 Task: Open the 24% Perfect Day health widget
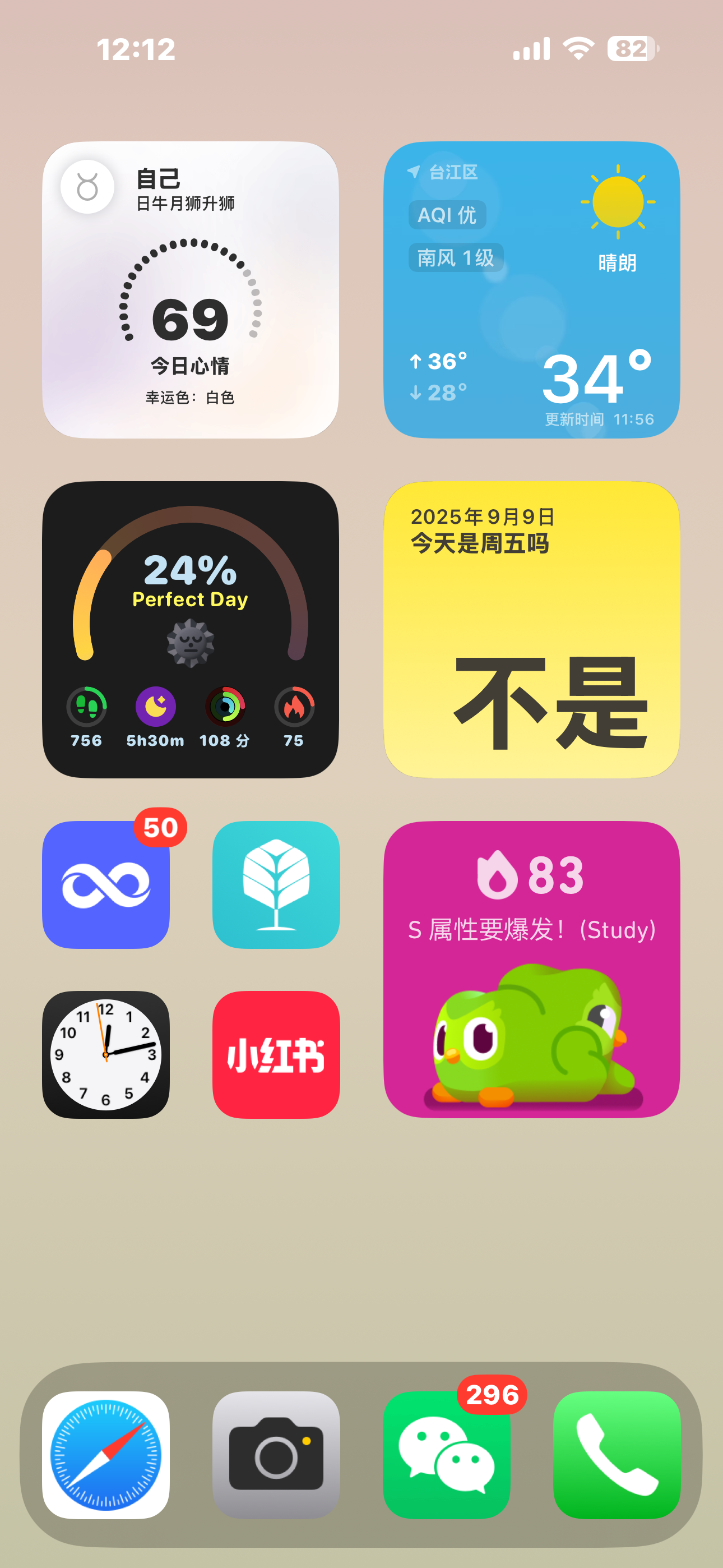[x=191, y=629]
